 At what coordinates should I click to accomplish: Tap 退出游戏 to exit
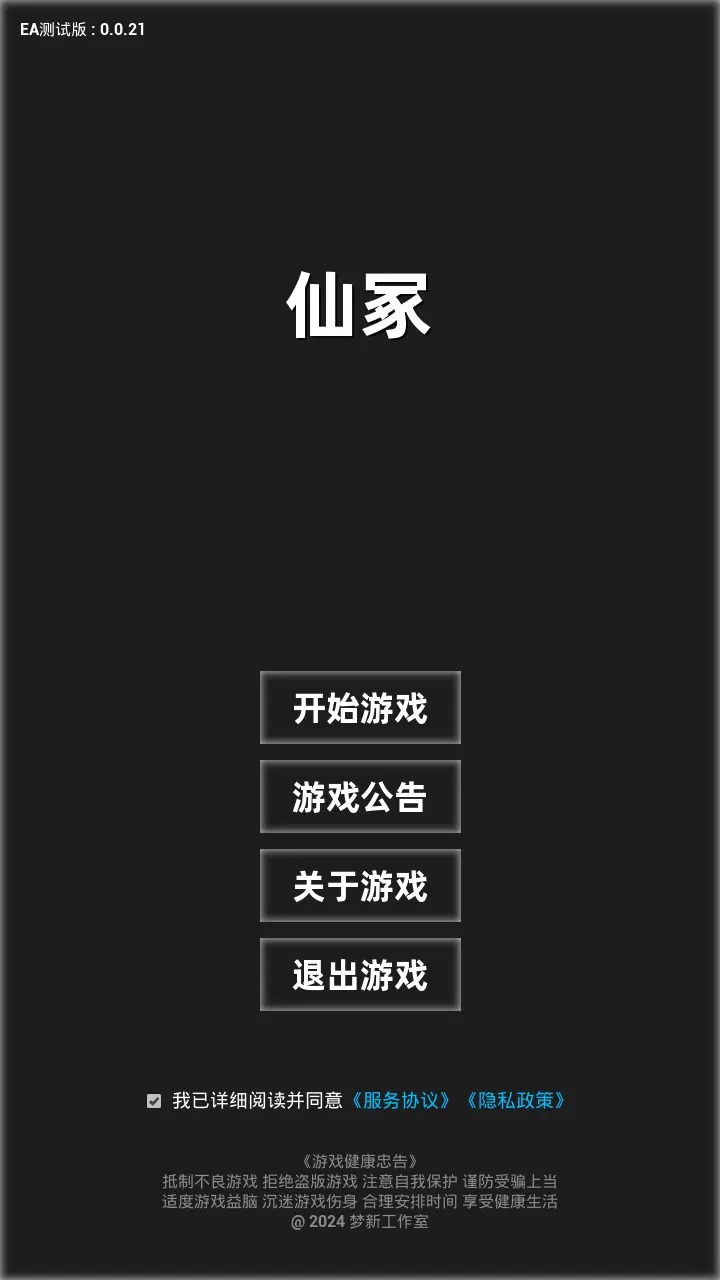(x=360, y=974)
